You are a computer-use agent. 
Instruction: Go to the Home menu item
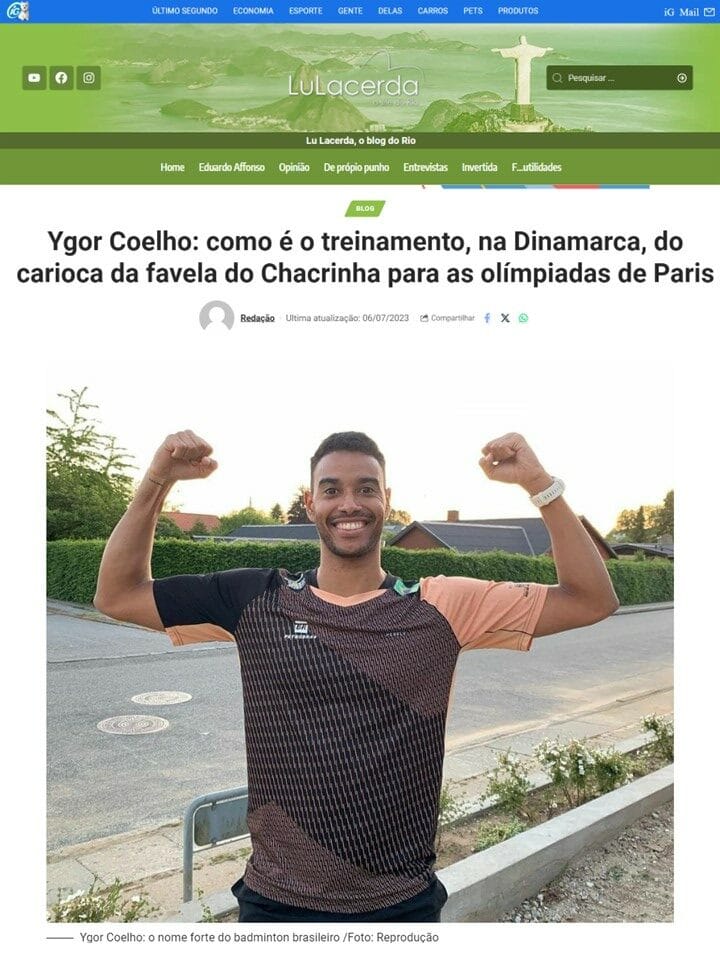(172, 167)
